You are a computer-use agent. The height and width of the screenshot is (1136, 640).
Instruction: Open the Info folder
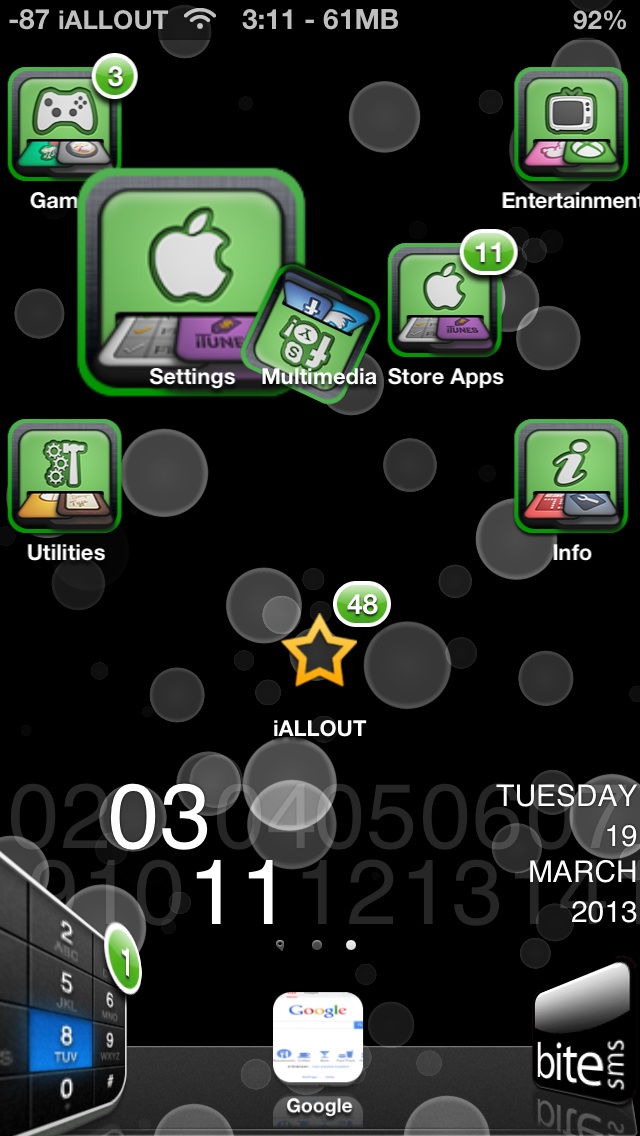tap(570, 476)
